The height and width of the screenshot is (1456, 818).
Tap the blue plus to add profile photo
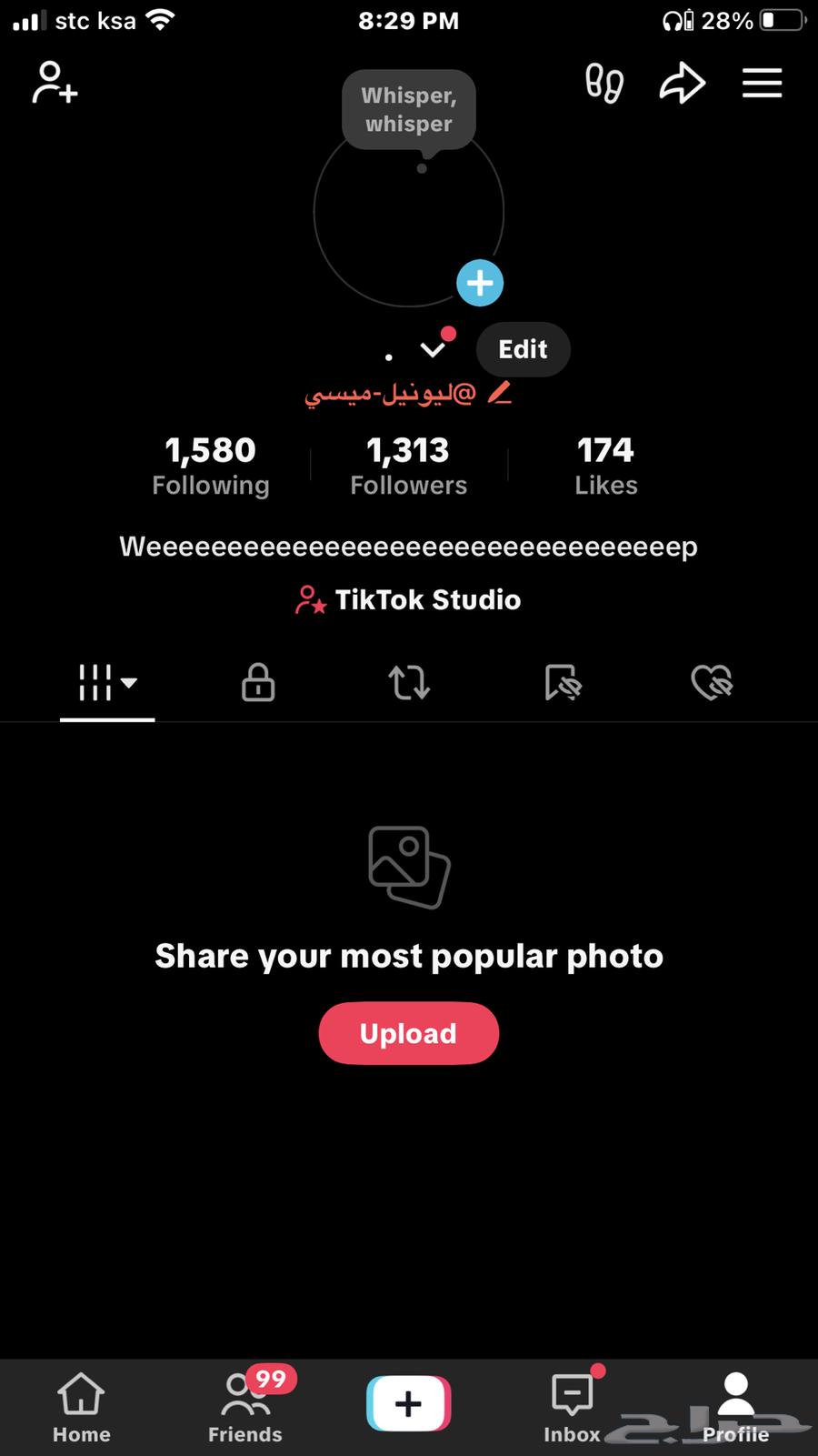coord(479,283)
